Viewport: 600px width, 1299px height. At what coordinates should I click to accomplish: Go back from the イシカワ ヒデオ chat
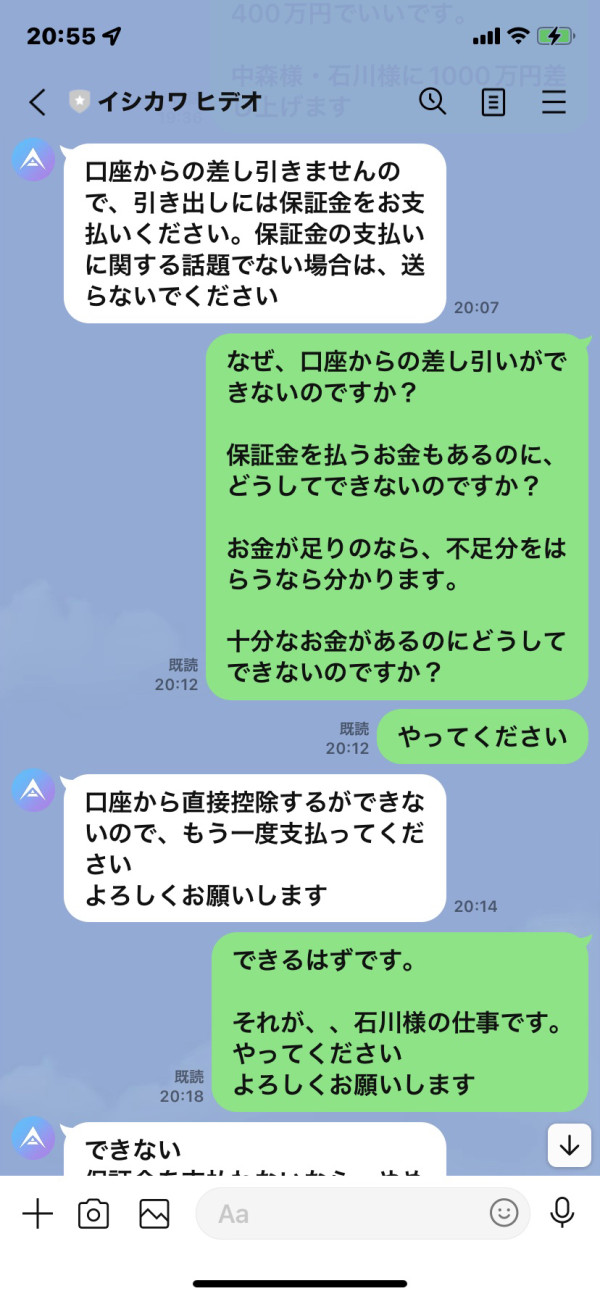tap(37, 102)
